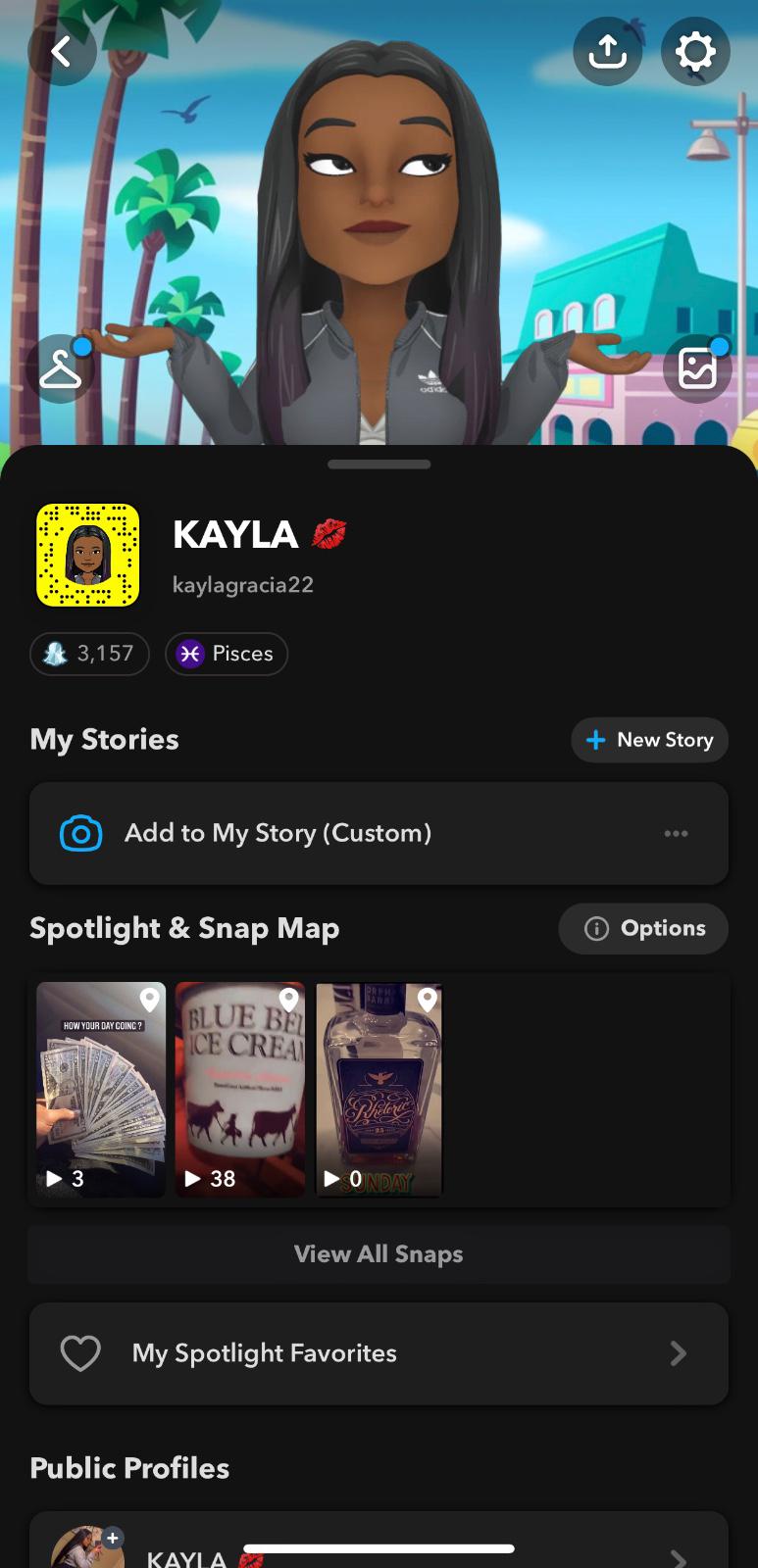The image size is (758, 1568).
Task: Share the profile with the upload icon
Action: [x=607, y=51]
